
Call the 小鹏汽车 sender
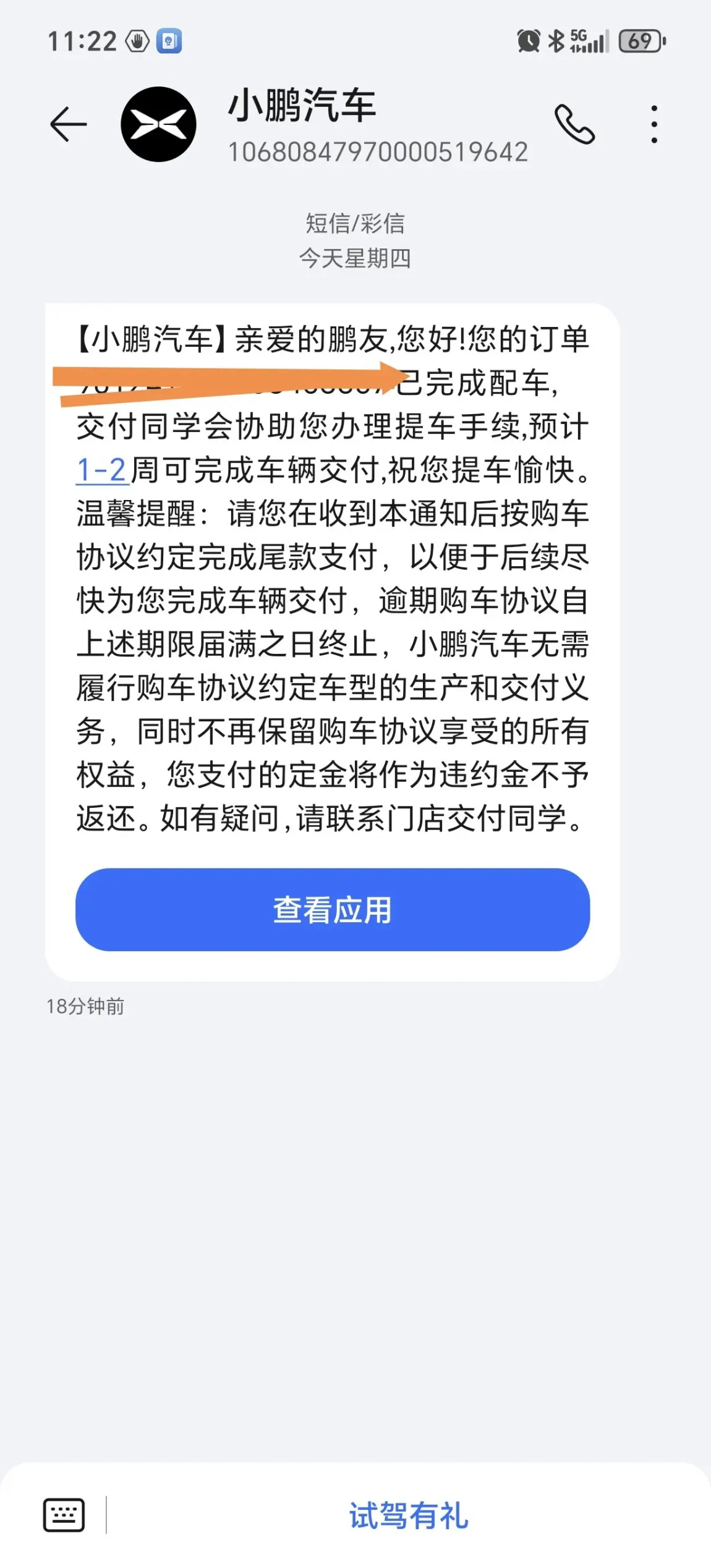click(574, 124)
